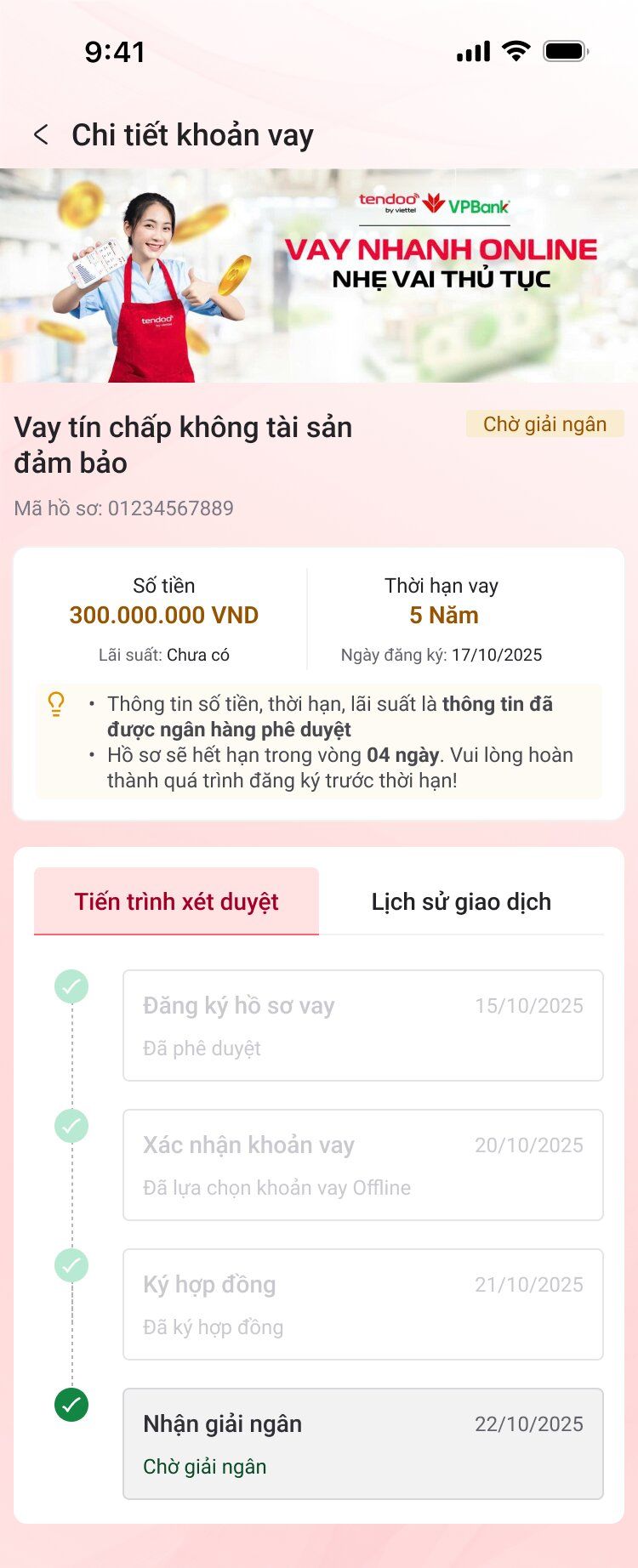Tap the Chờ giải ngân status badge
The width and height of the screenshot is (638, 1568).
click(x=544, y=423)
